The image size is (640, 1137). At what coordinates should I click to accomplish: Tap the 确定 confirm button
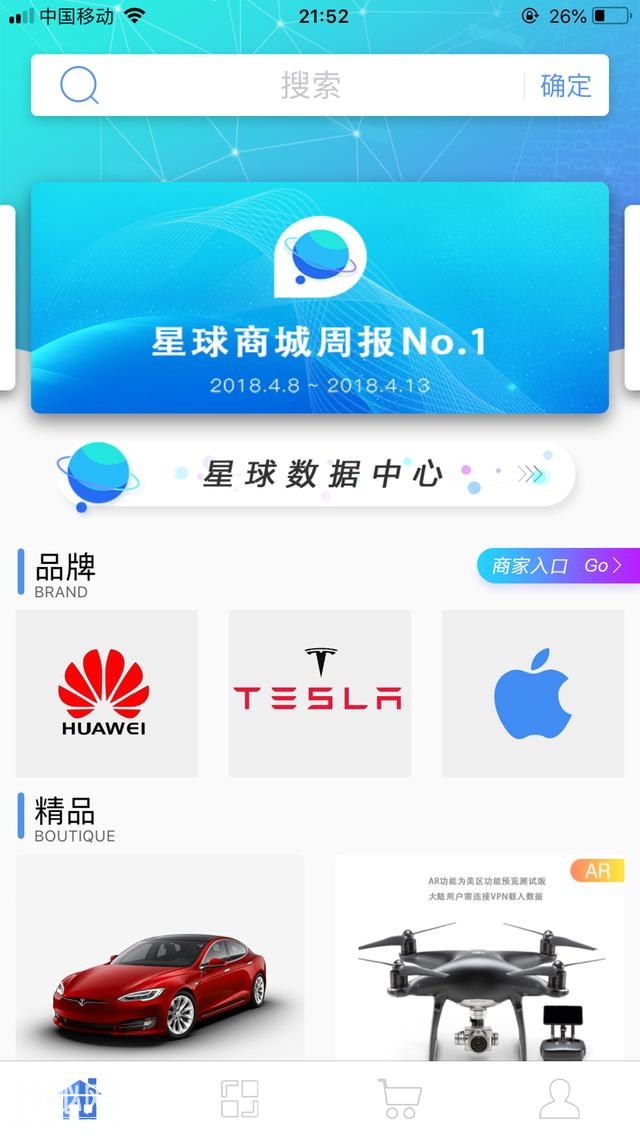pyautogui.click(x=566, y=85)
